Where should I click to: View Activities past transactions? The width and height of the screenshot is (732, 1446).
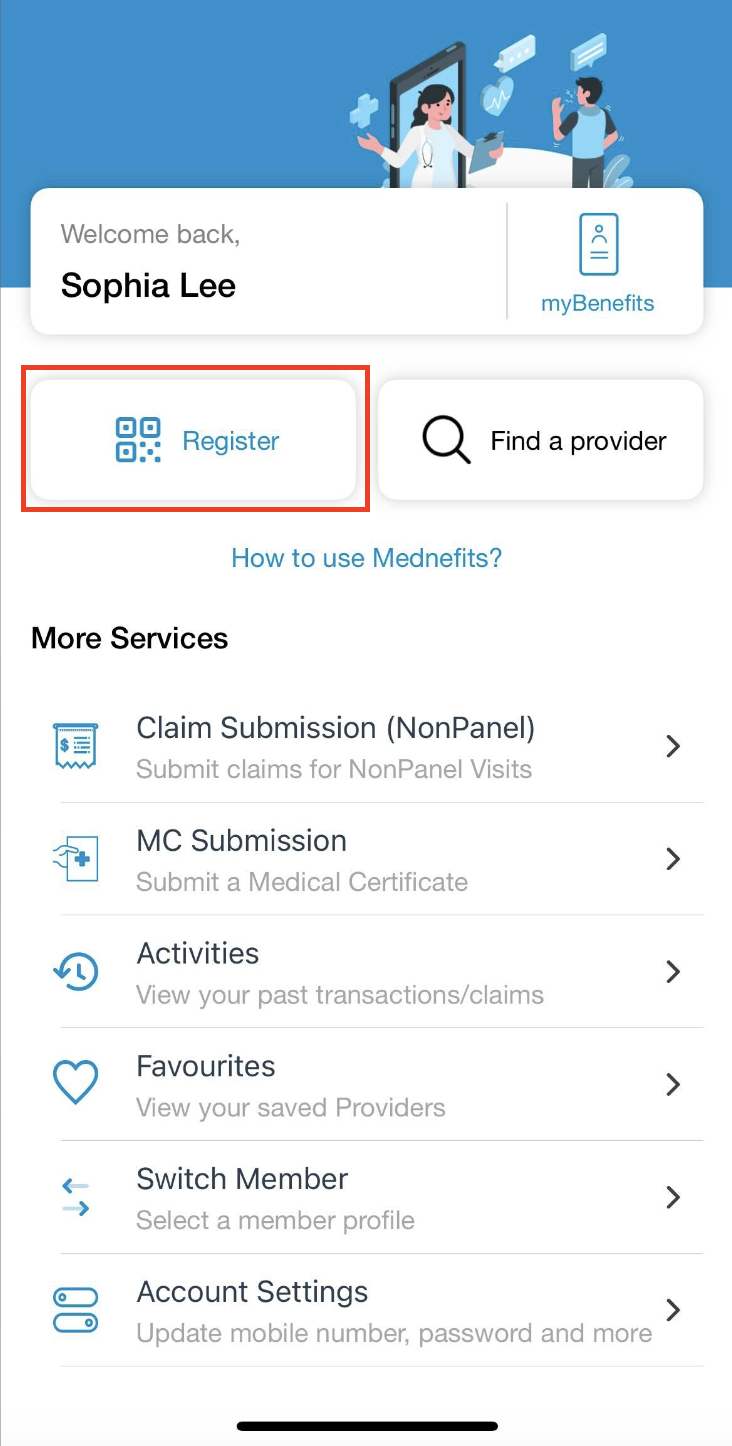[x=367, y=972]
